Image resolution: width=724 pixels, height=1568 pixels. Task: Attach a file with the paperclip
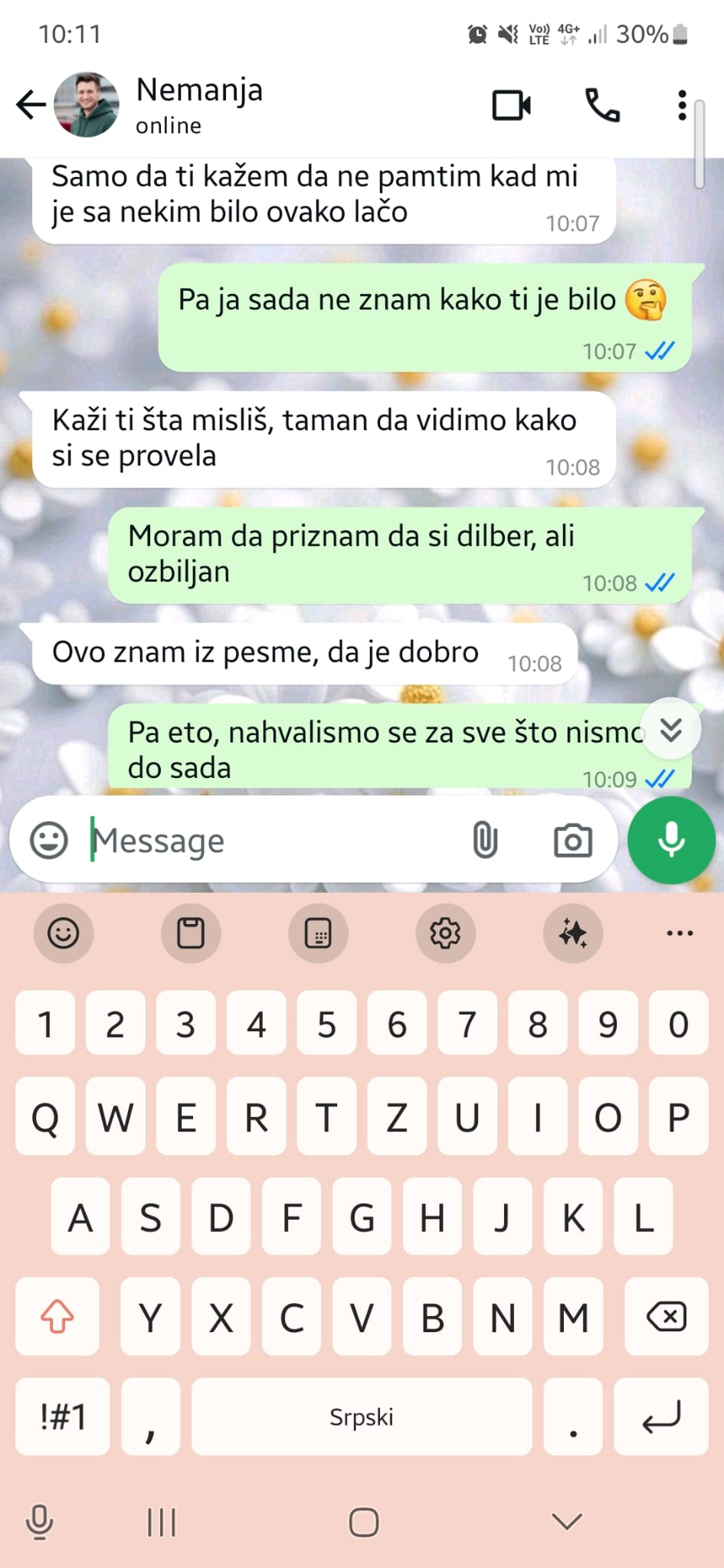coord(485,840)
